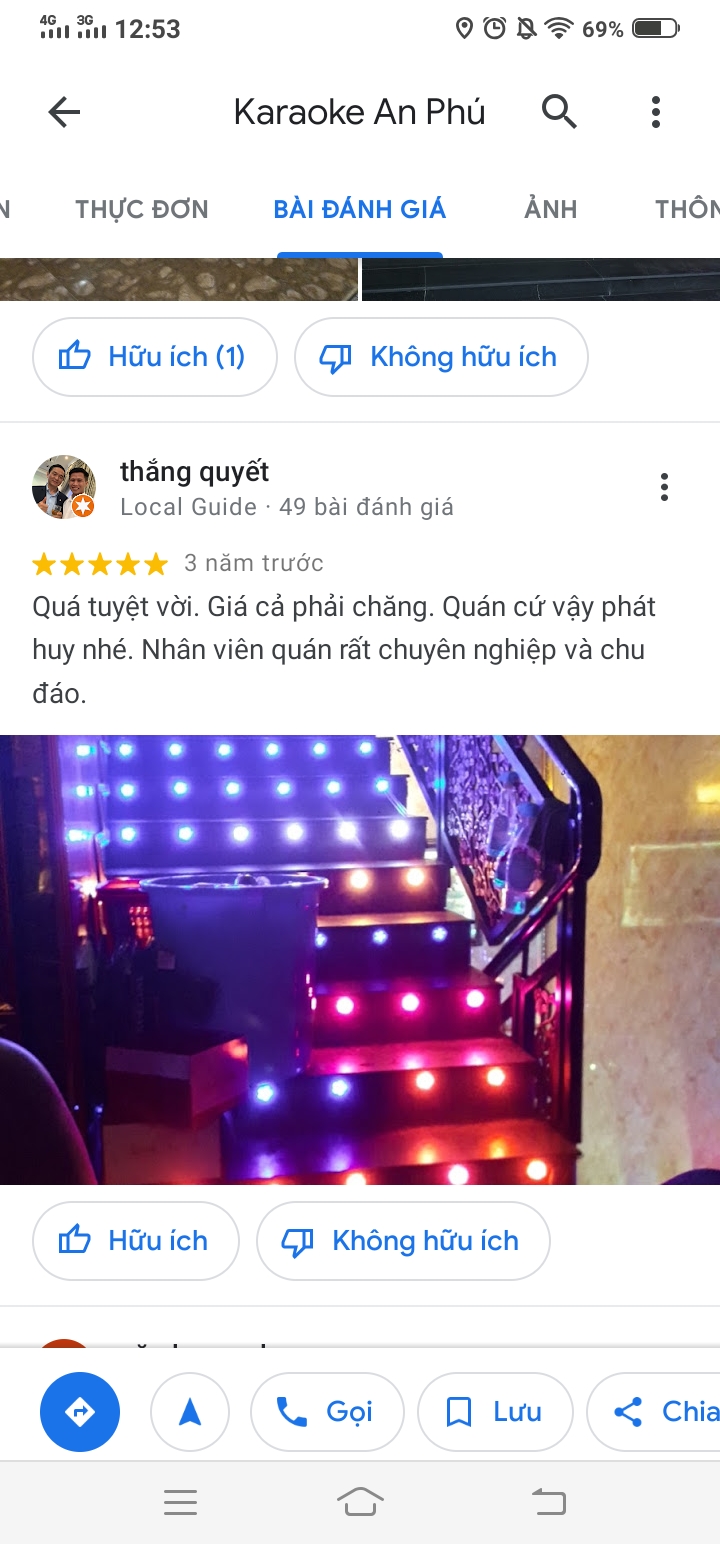The height and width of the screenshot is (1544, 720).
Task: Get directions with the blue round button
Action: (x=80, y=1411)
